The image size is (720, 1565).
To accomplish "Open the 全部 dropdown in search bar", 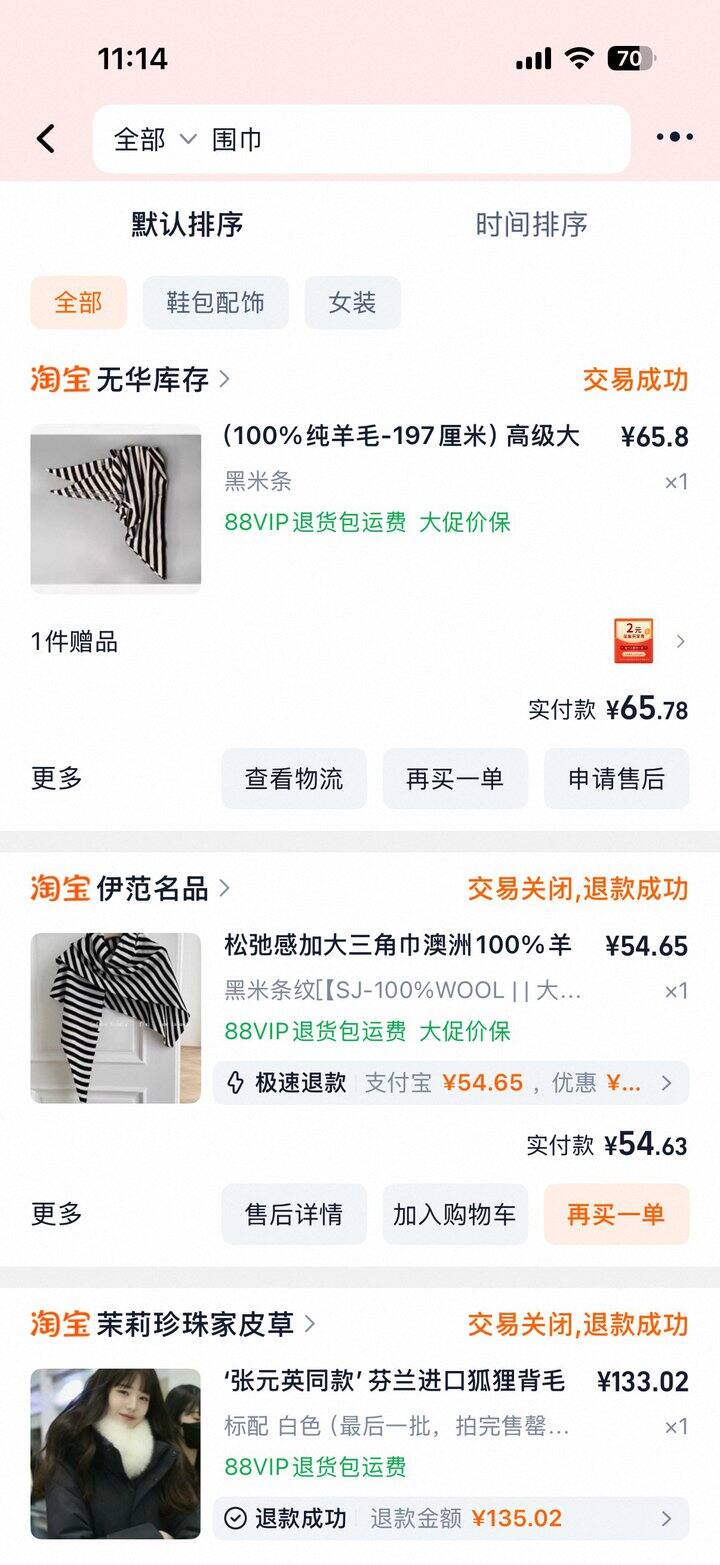I will [150, 140].
